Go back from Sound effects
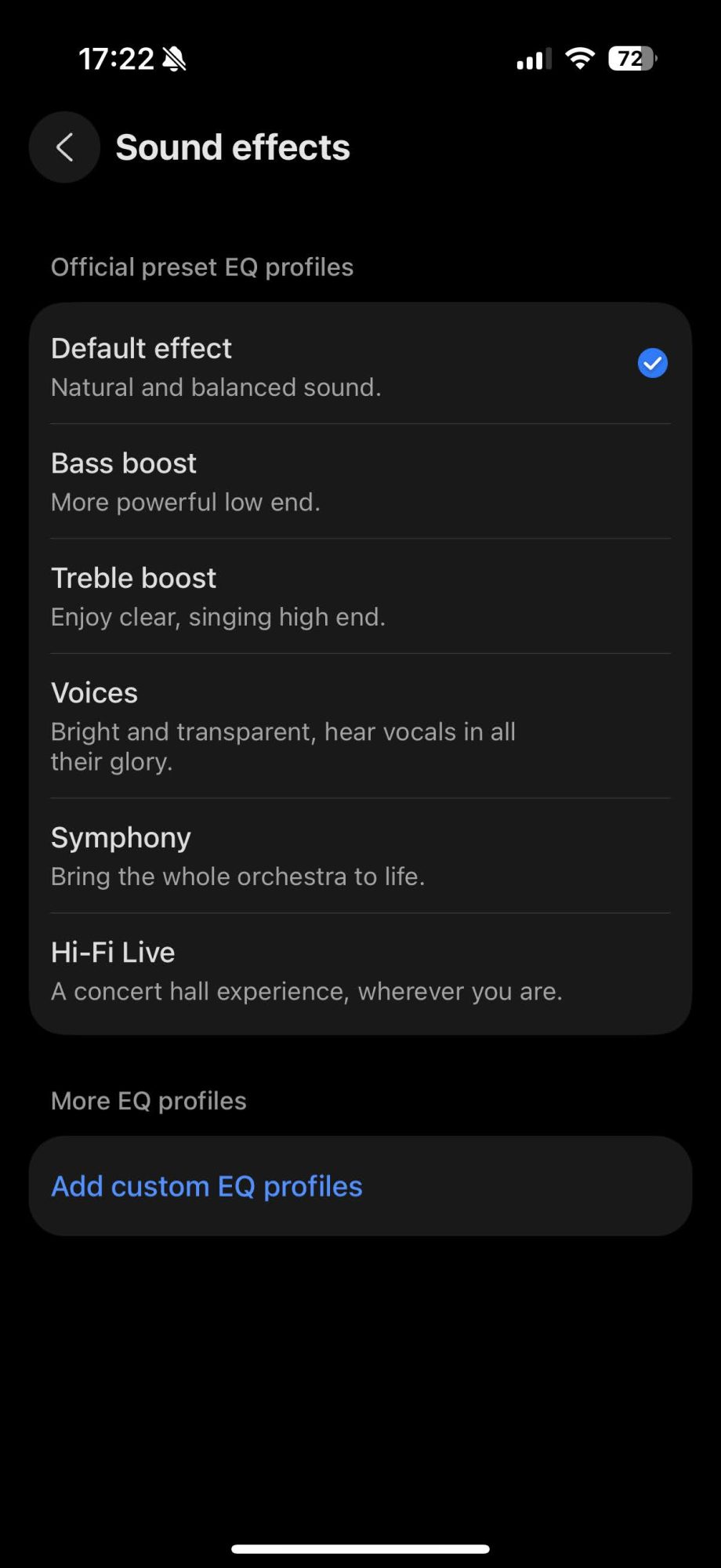Screen dimensions: 721x1568 (64, 147)
